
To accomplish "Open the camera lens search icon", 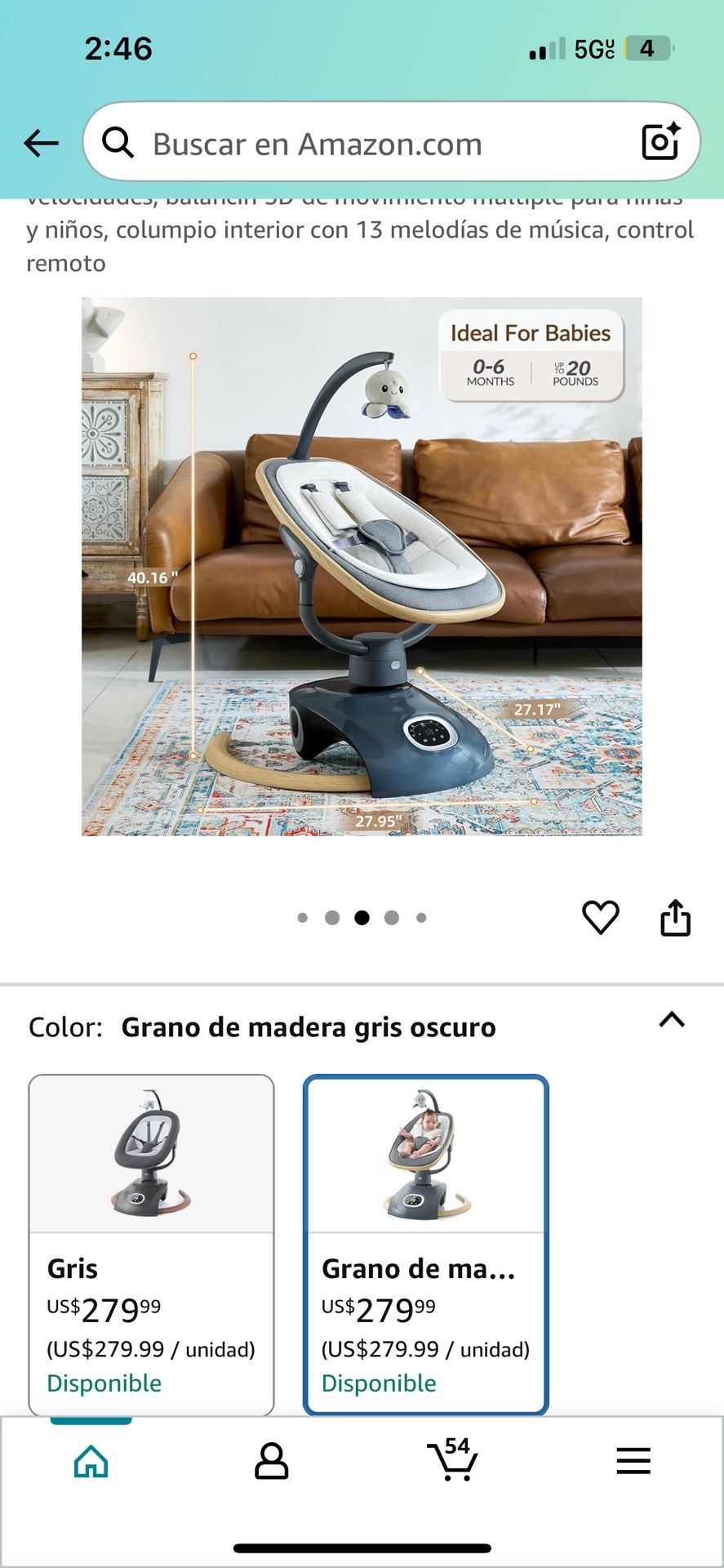I will (x=660, y=142).
